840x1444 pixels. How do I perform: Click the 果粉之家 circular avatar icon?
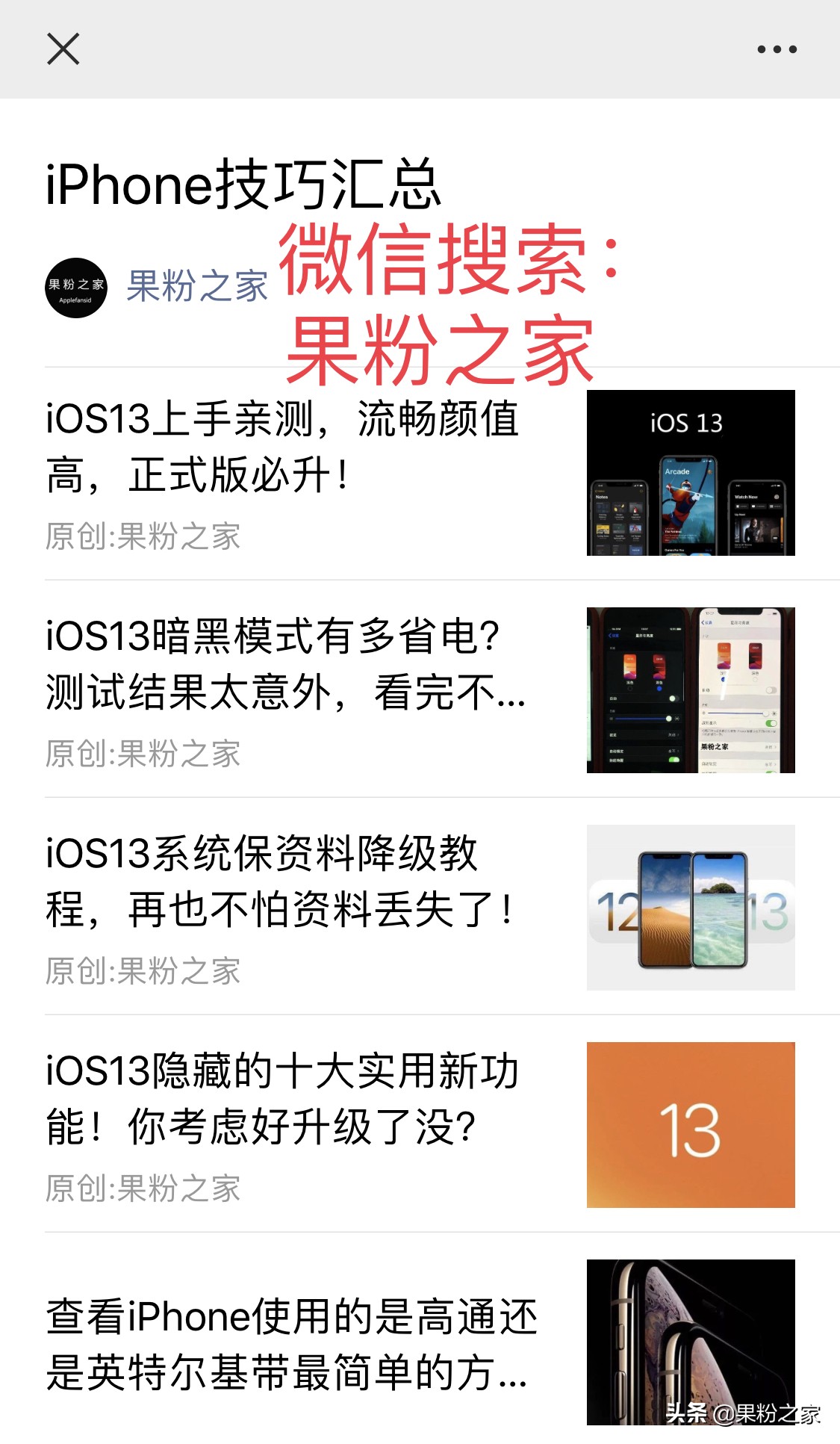pyautogui.click(x=77, y=286)
